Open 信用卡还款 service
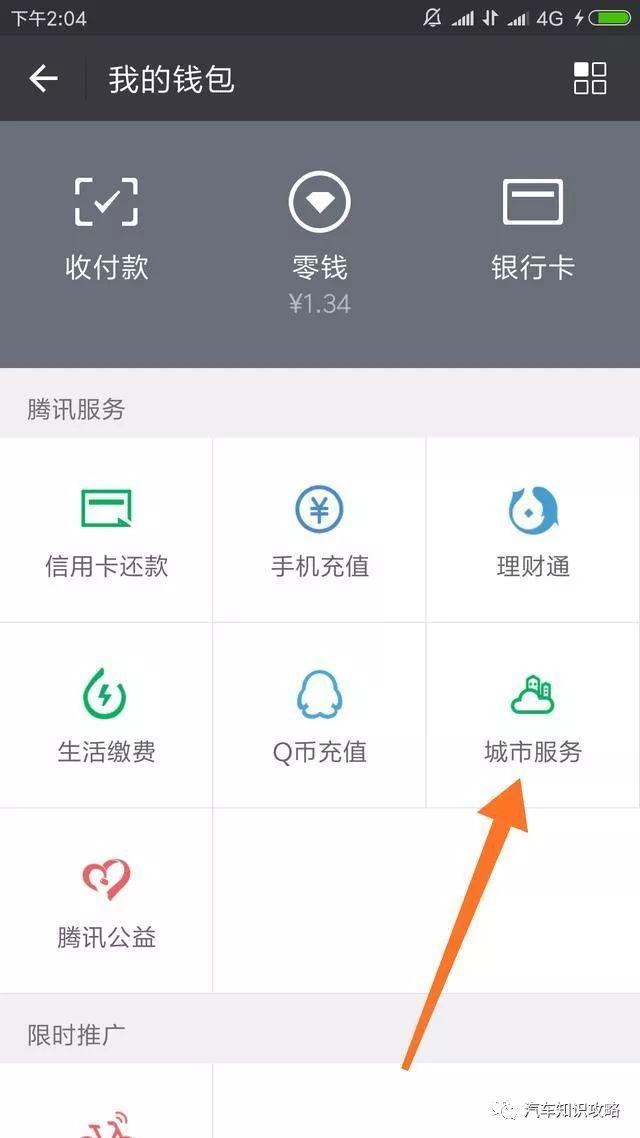 click(106, 530)
